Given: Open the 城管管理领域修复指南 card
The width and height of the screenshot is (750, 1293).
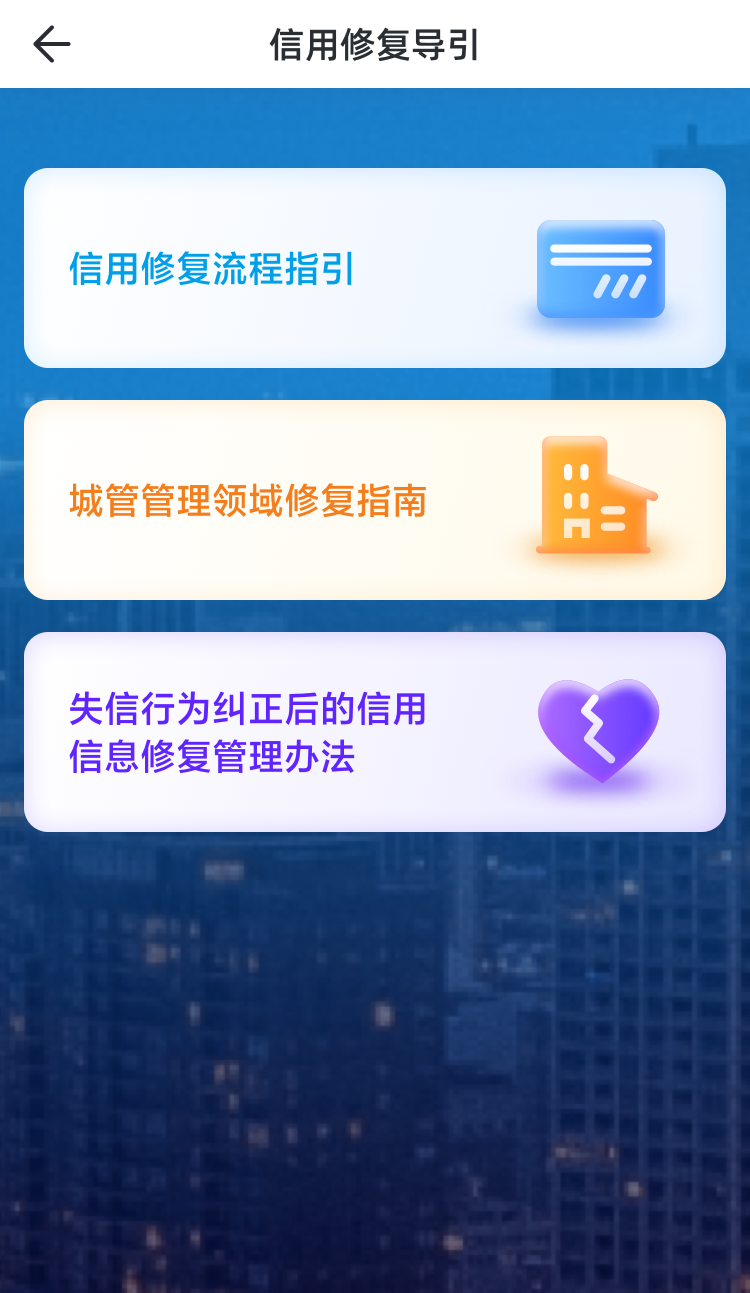Looking at the screenshot, I should click(x=374, y=500).
